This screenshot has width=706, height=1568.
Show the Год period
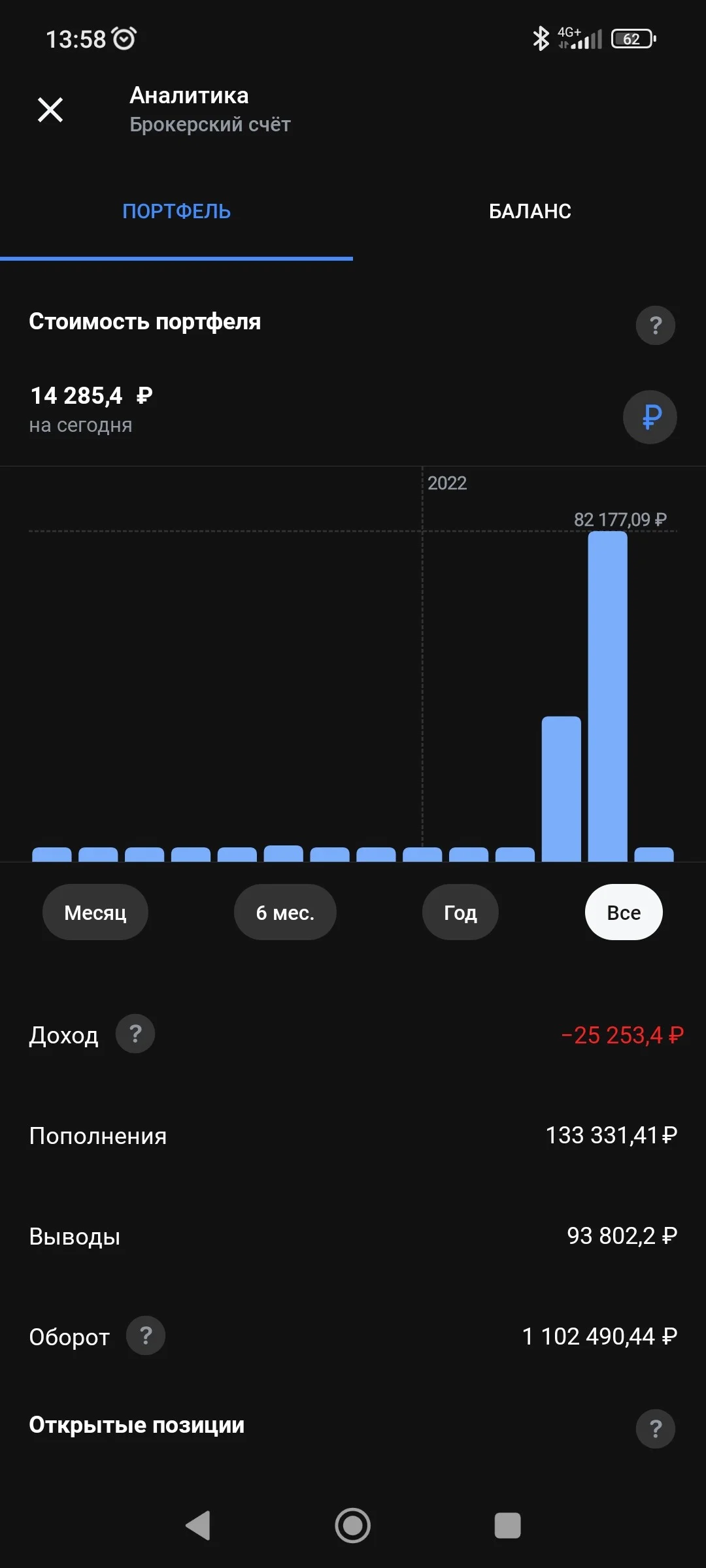coord(460,912)
